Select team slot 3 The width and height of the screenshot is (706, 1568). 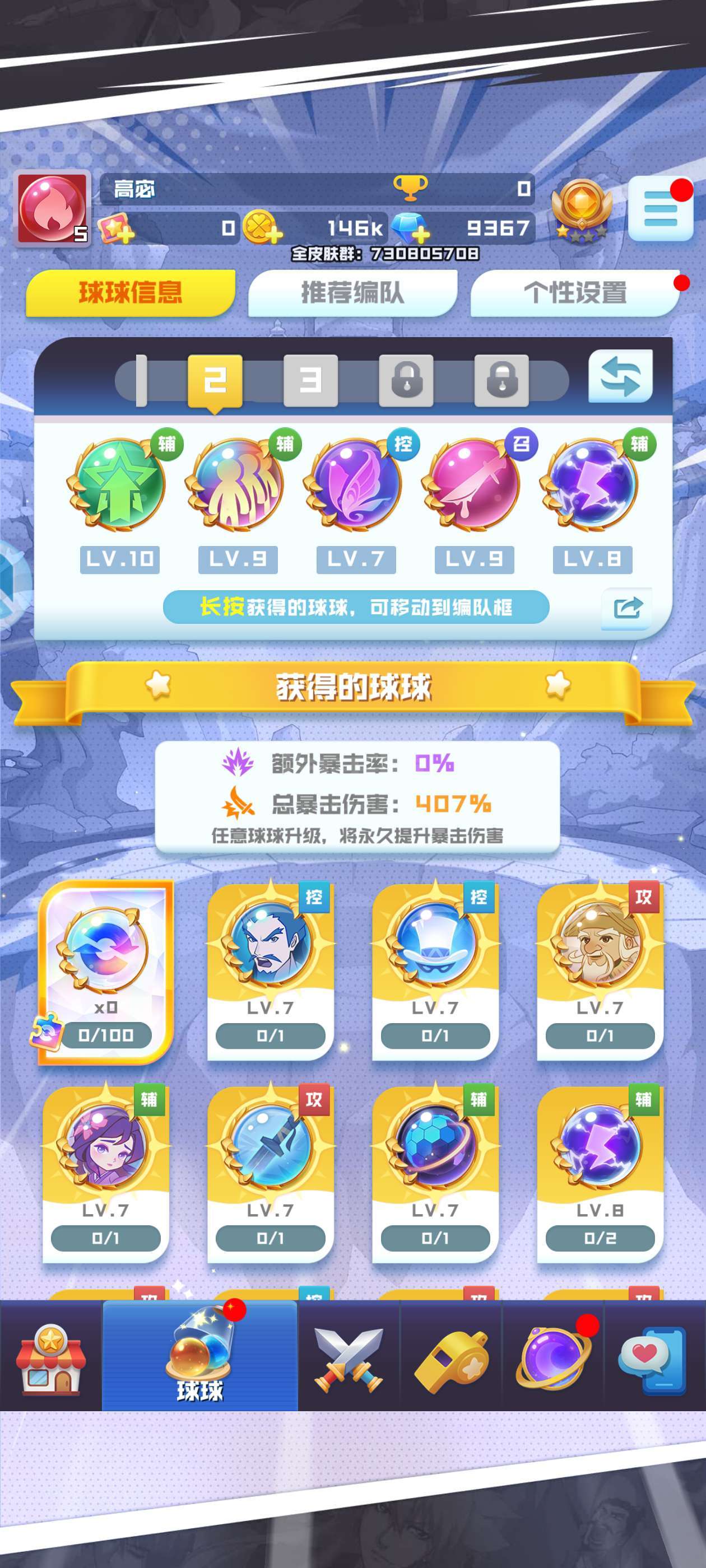(310, 381)
